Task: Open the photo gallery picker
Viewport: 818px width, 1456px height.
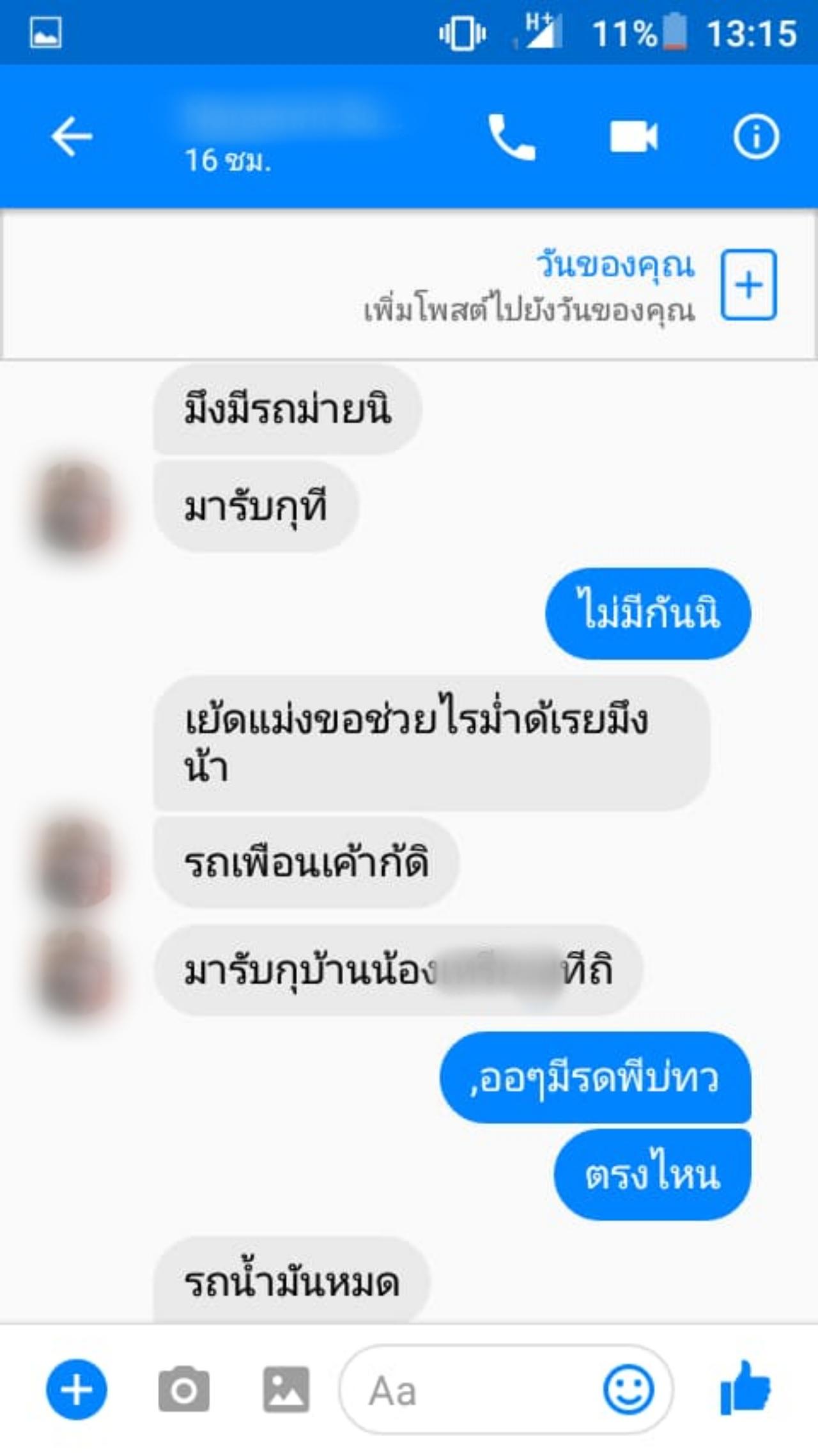Action: coord(286,1389)
